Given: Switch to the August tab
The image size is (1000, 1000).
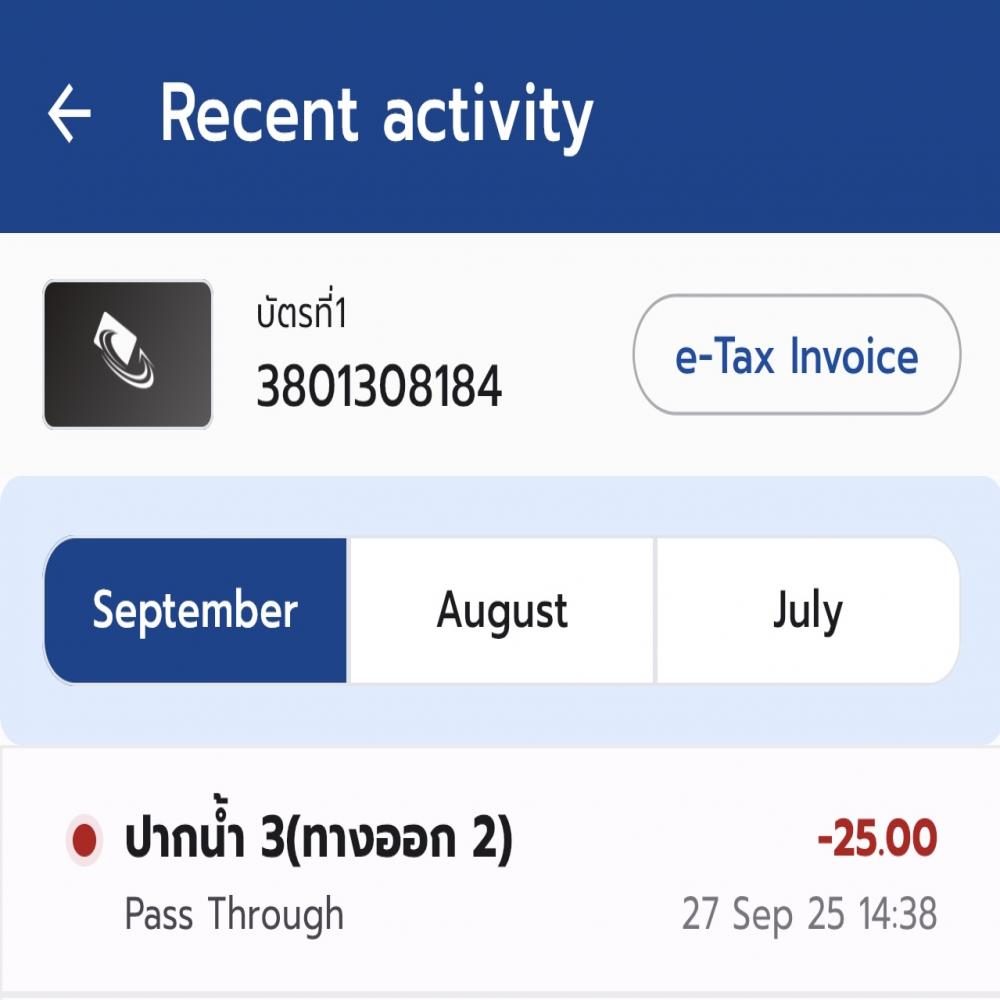Looking at the screenshot, I should pyautogui.click(x=502, y=611).
